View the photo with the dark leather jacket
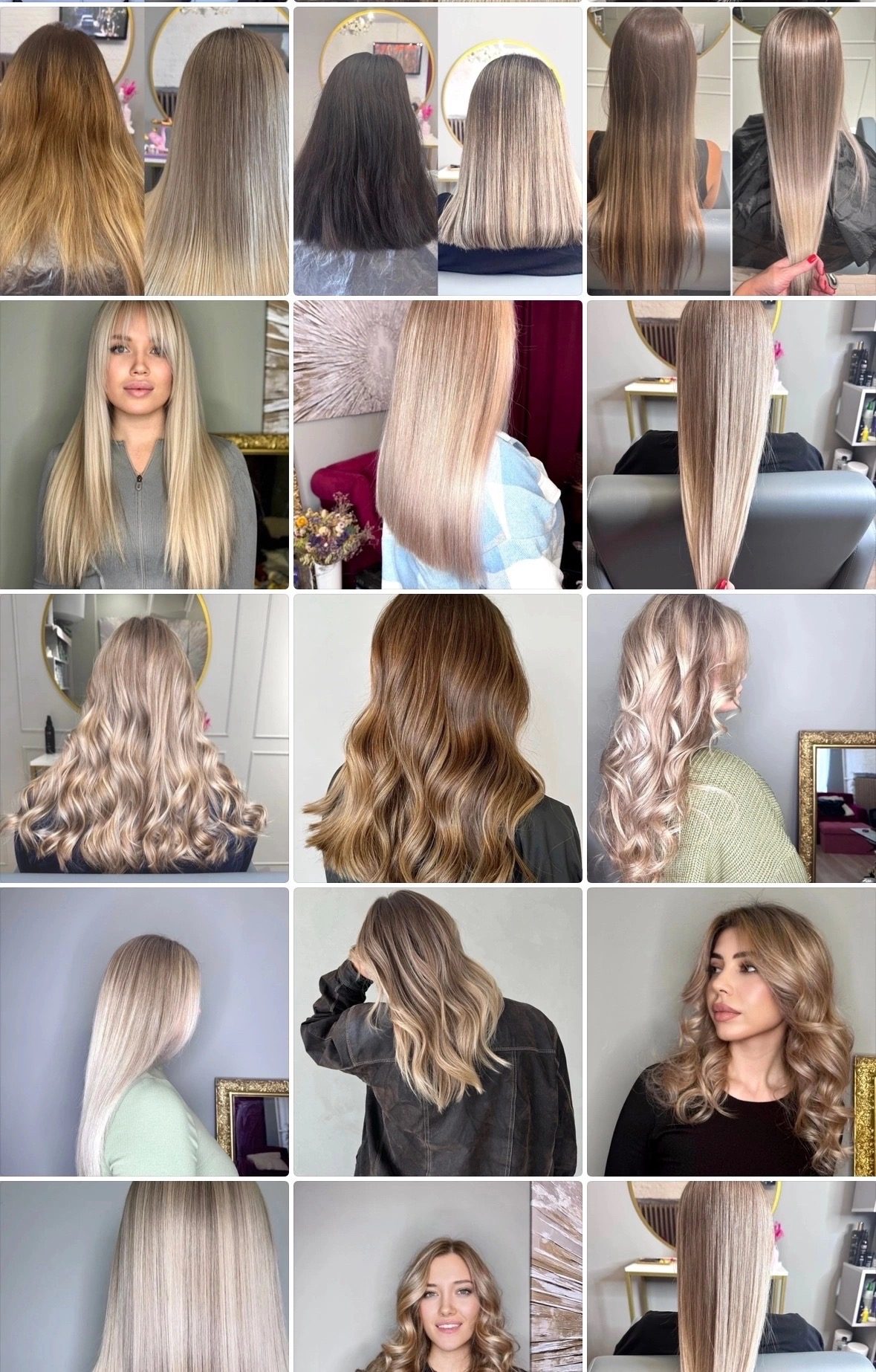876x1372 pixels. 438,1032
